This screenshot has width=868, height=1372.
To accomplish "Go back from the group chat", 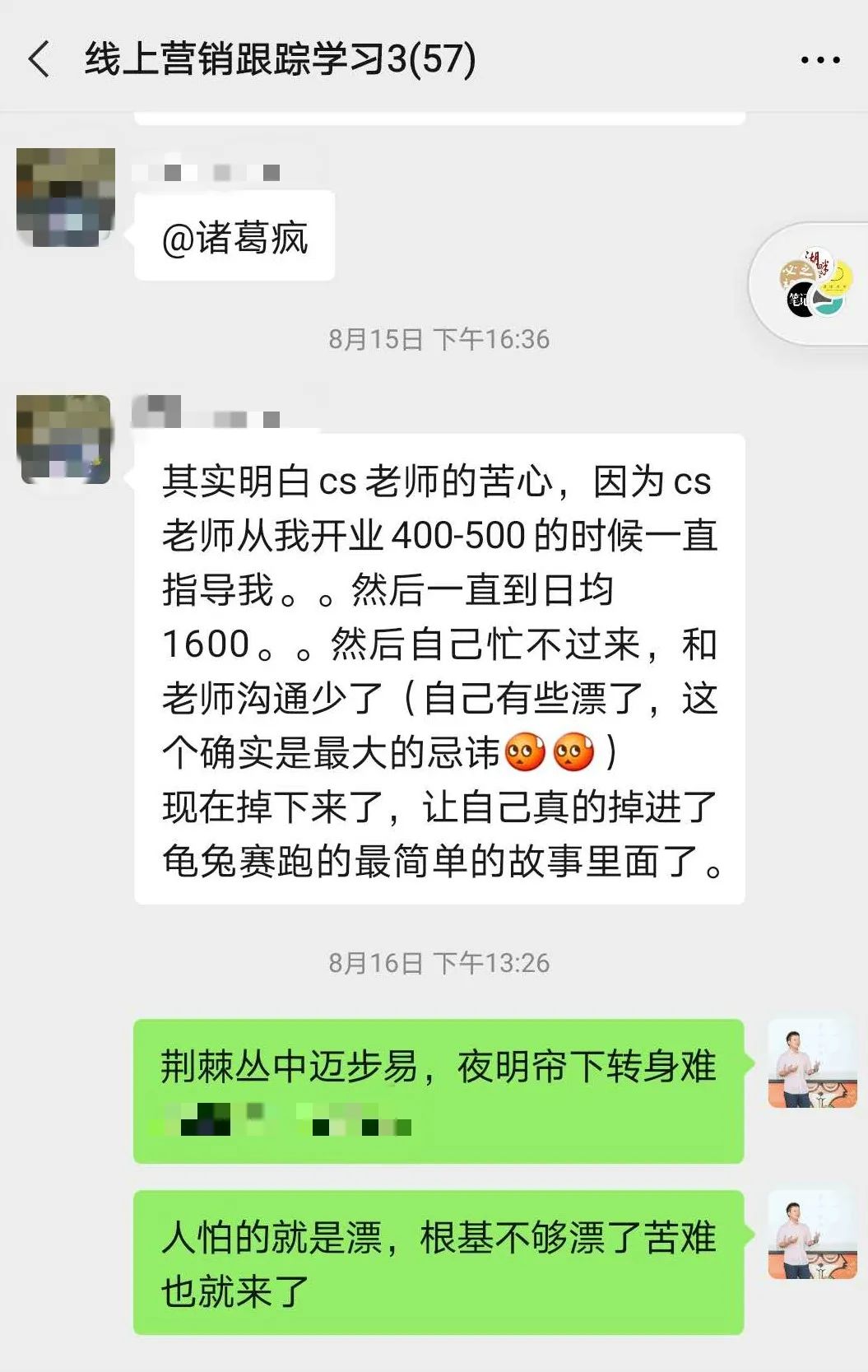I will coord(39,59).
